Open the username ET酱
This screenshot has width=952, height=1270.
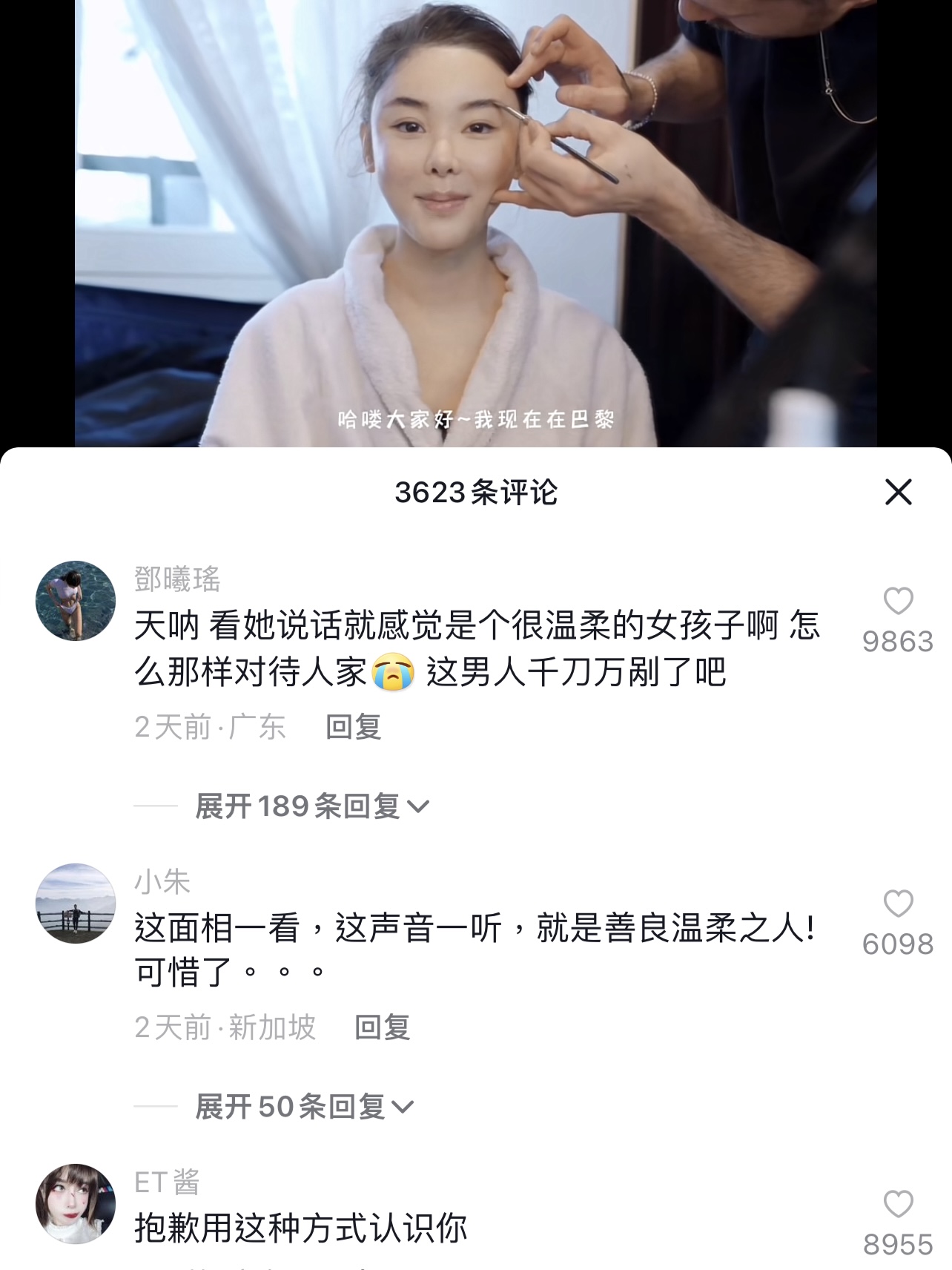pos(167,1182)
